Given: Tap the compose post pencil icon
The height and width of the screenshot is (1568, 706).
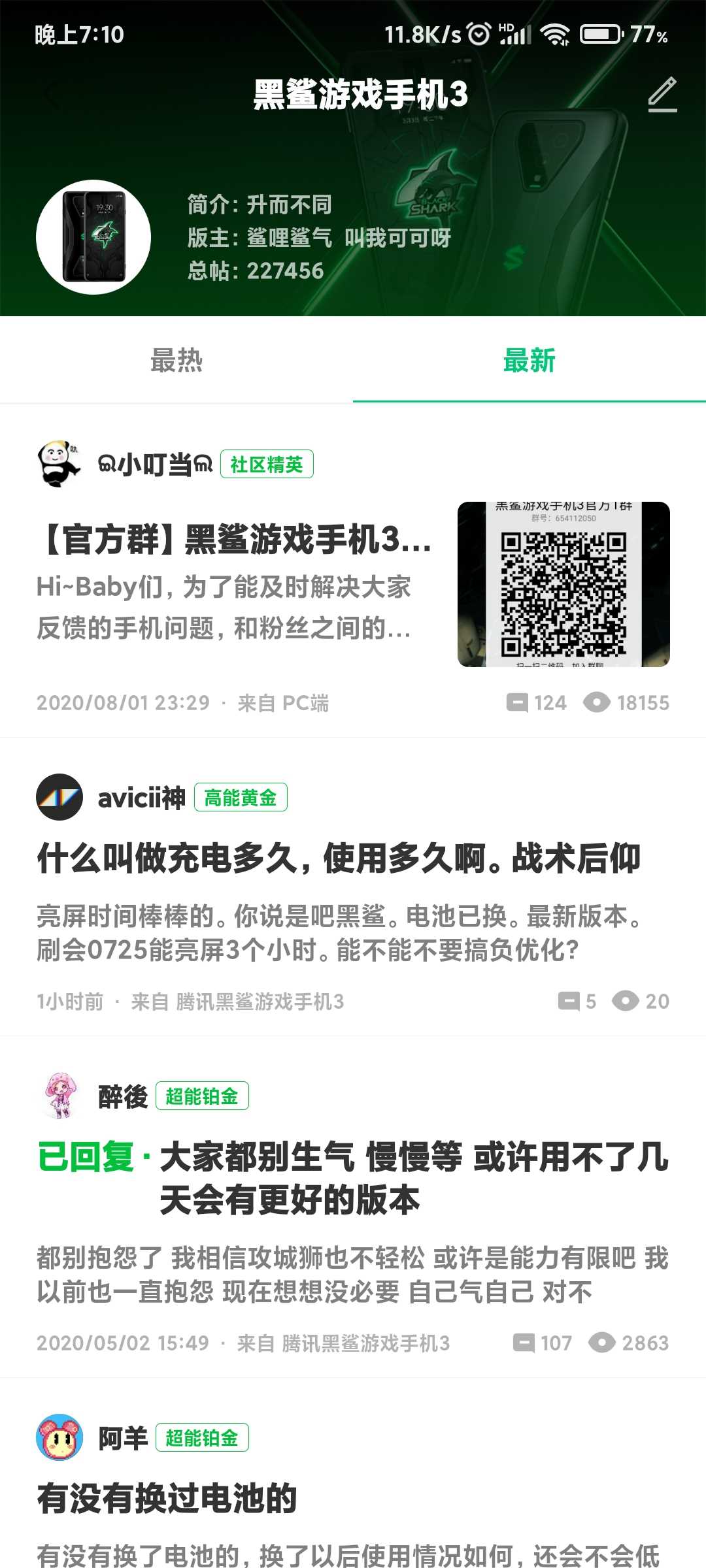Looking at the screenshot, I should pos(662,95).
